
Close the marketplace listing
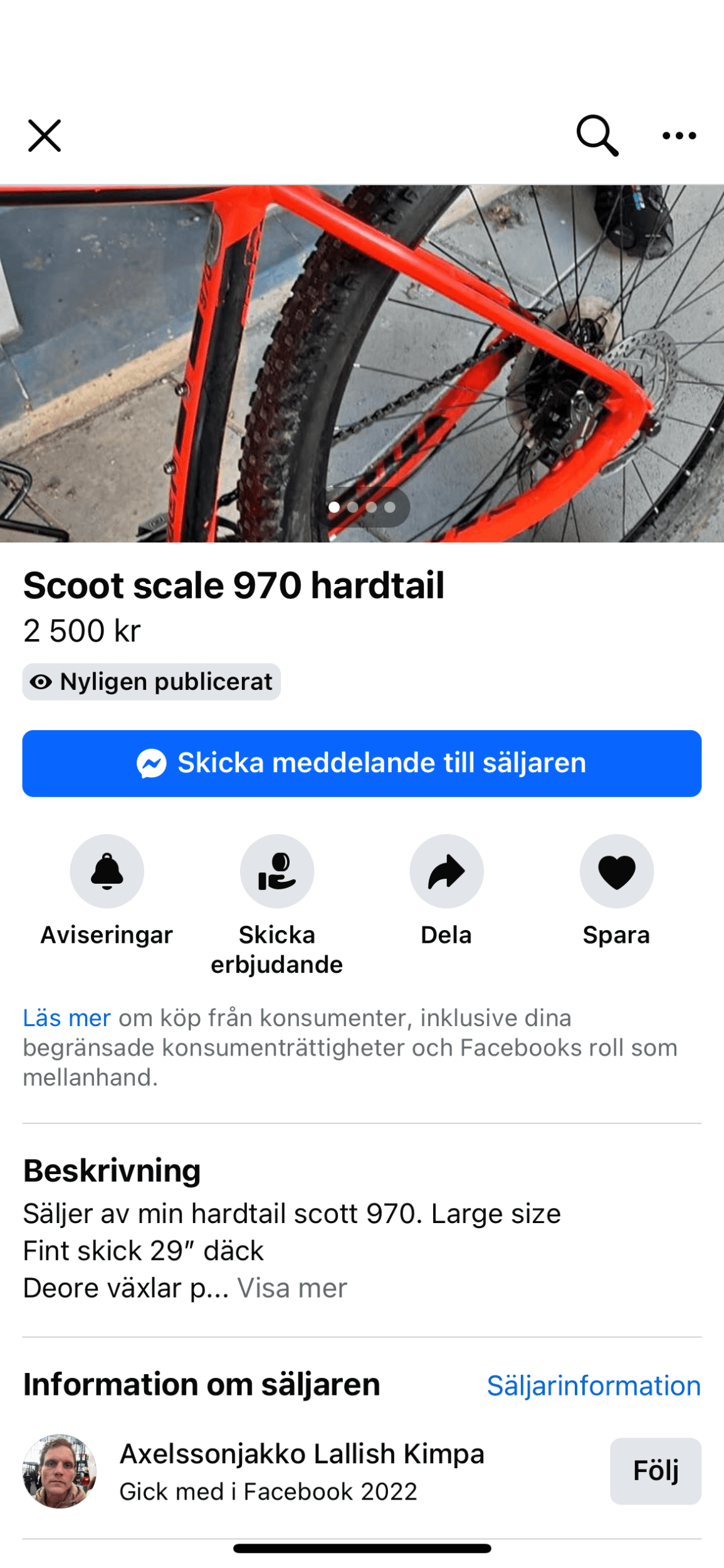coord(45,135)
